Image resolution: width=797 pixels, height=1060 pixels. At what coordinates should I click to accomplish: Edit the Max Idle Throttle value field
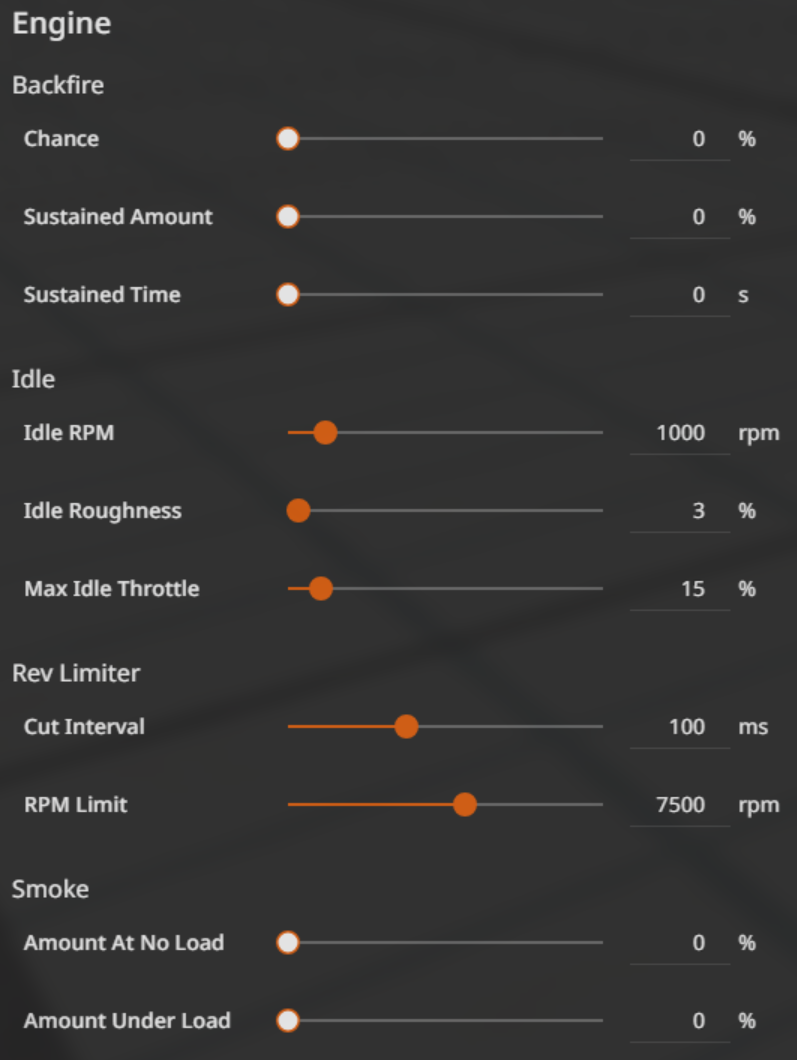point(680,589)
